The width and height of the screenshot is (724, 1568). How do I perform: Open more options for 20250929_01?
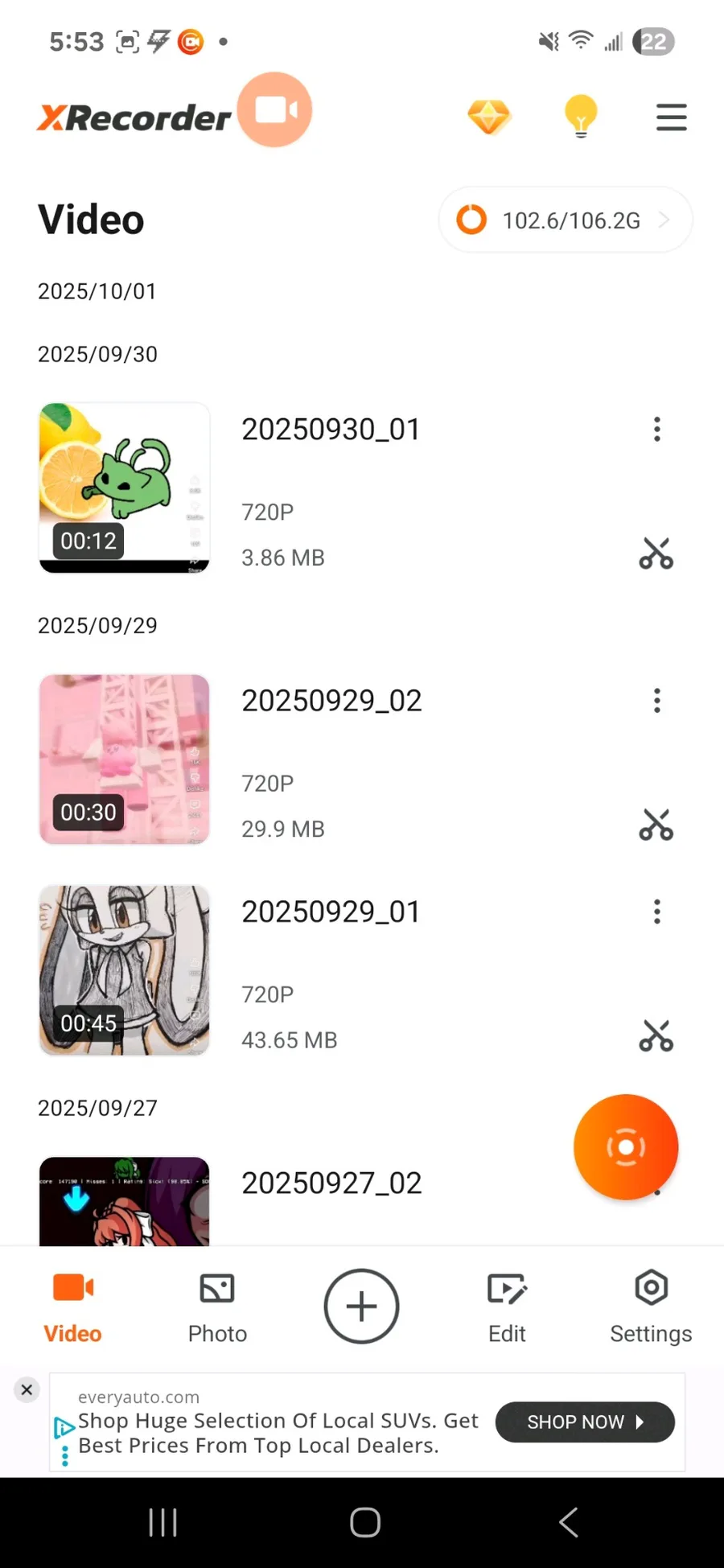tap(657, 912)
